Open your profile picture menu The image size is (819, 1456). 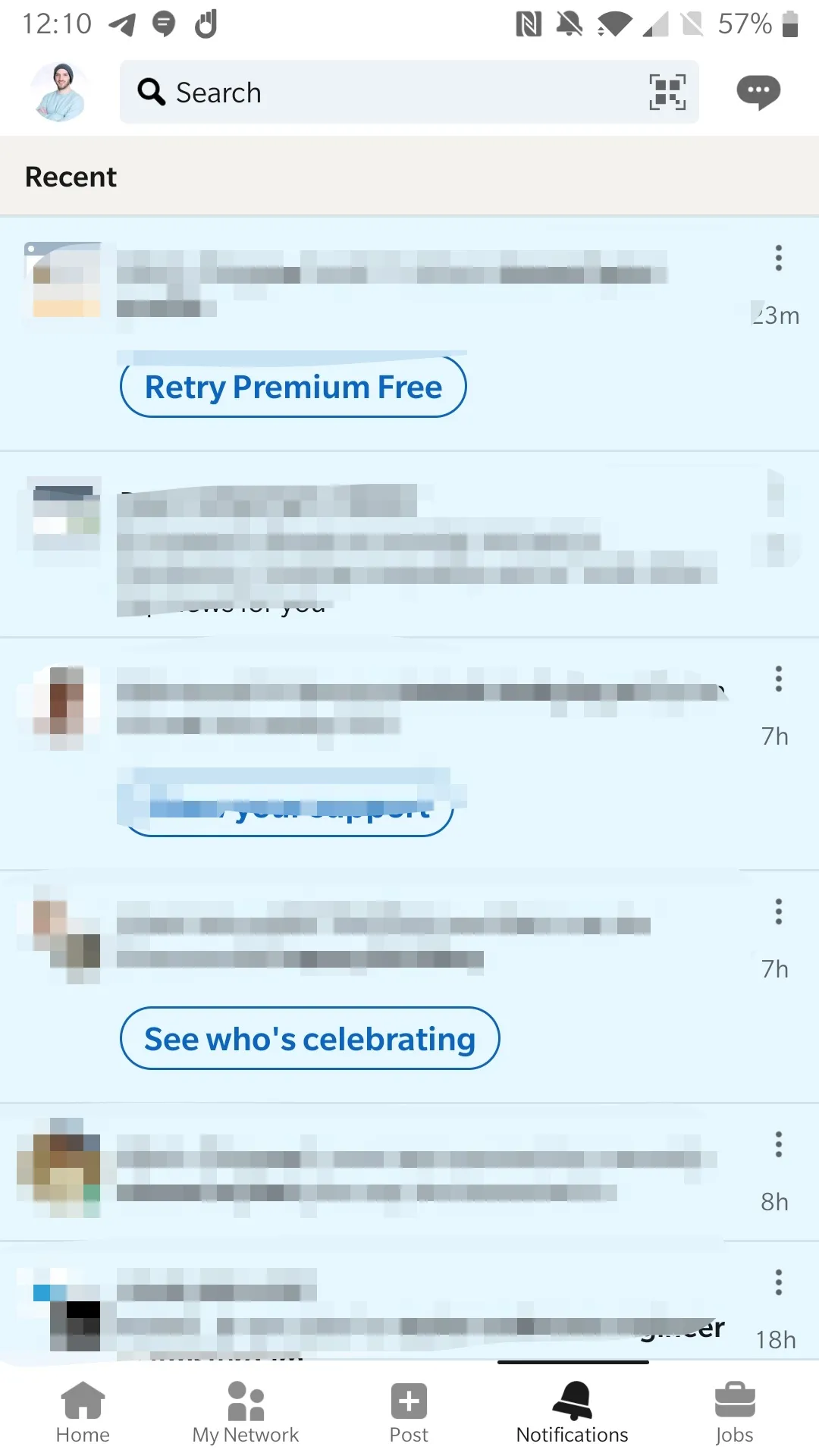click(59, 93)
